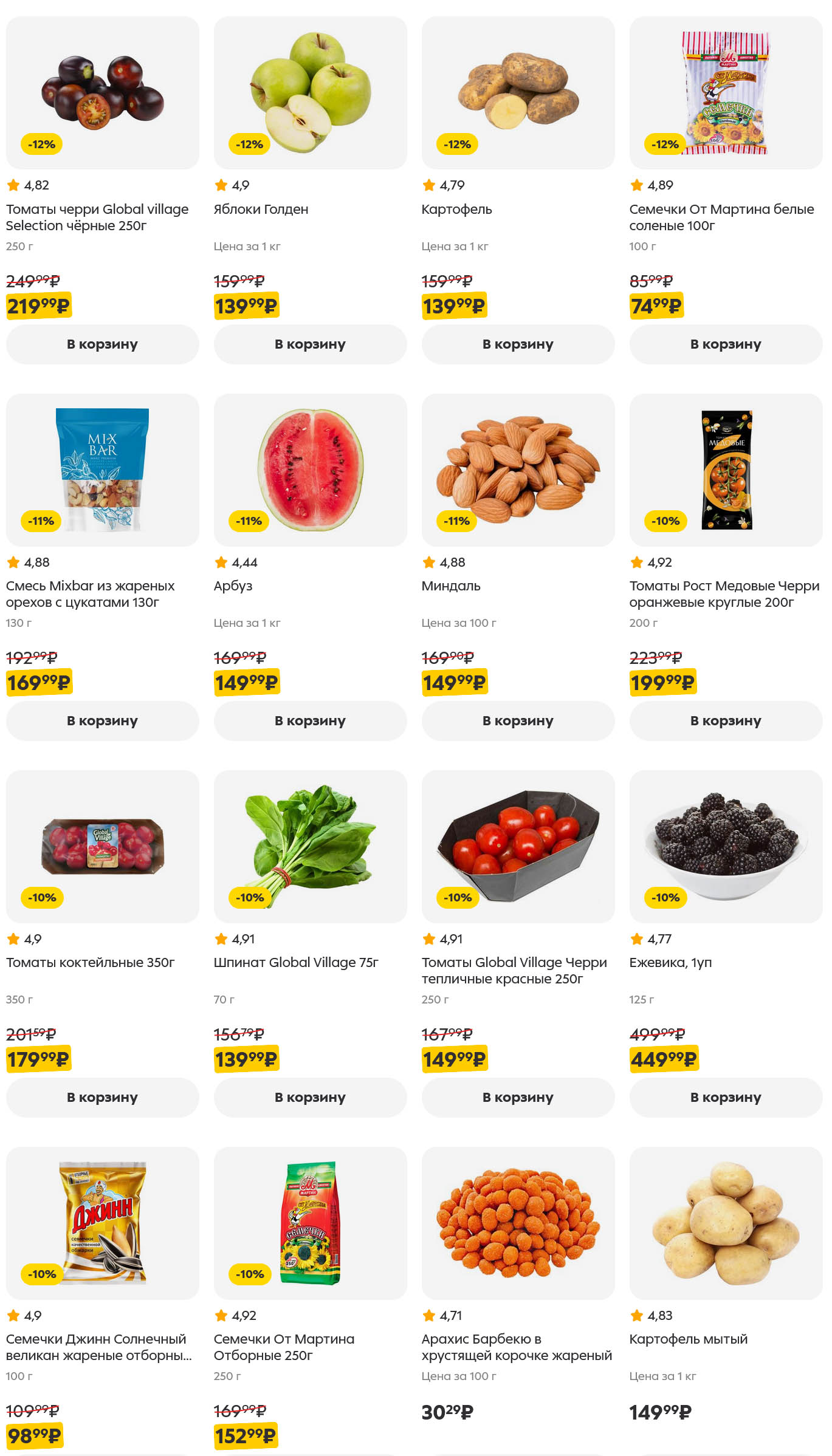The height and width of the screenshot is (1456, 832).
Task: Add Томаты коктейльные 350г to cart
Action: point(102,1097)
